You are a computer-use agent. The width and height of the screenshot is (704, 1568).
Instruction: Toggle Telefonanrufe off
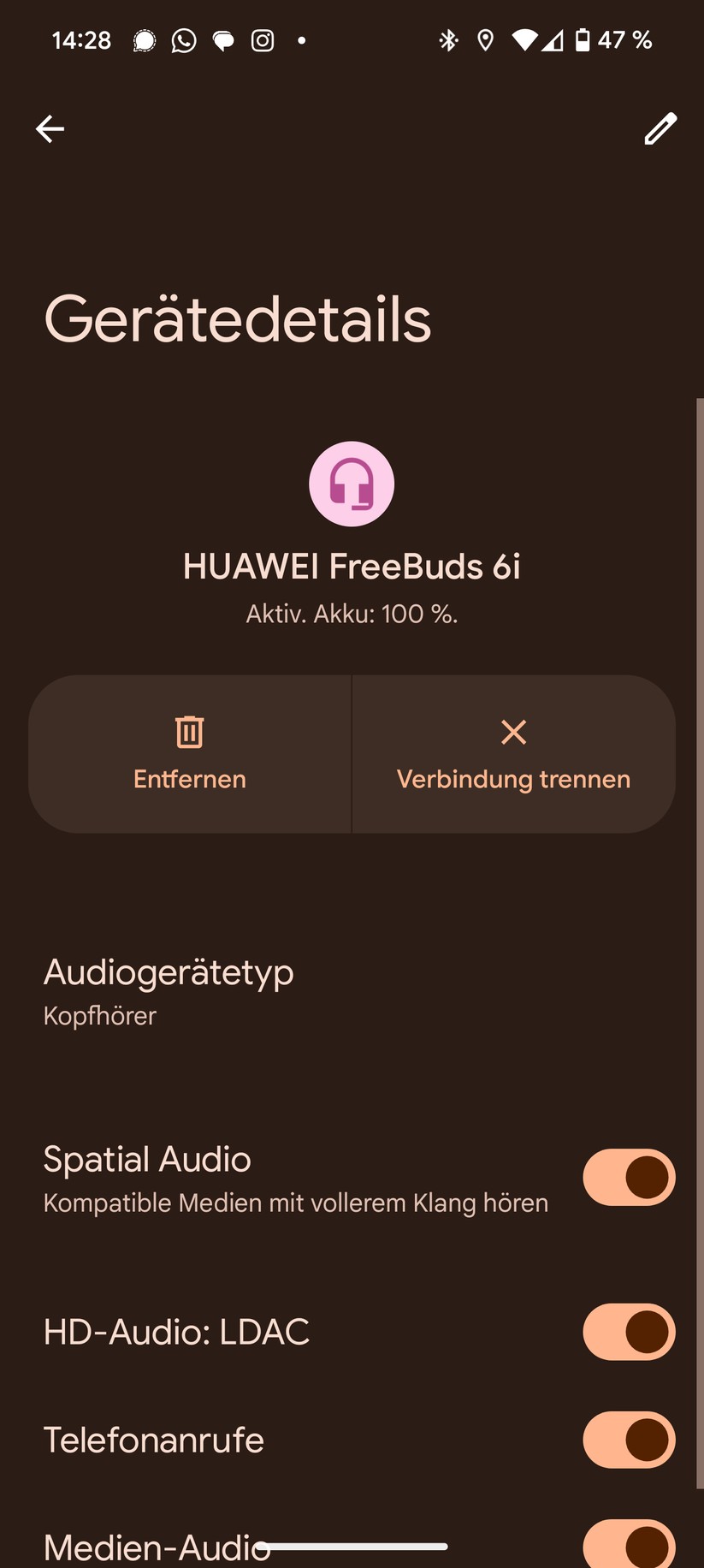pyautogui.click(x=629, y=1440)
